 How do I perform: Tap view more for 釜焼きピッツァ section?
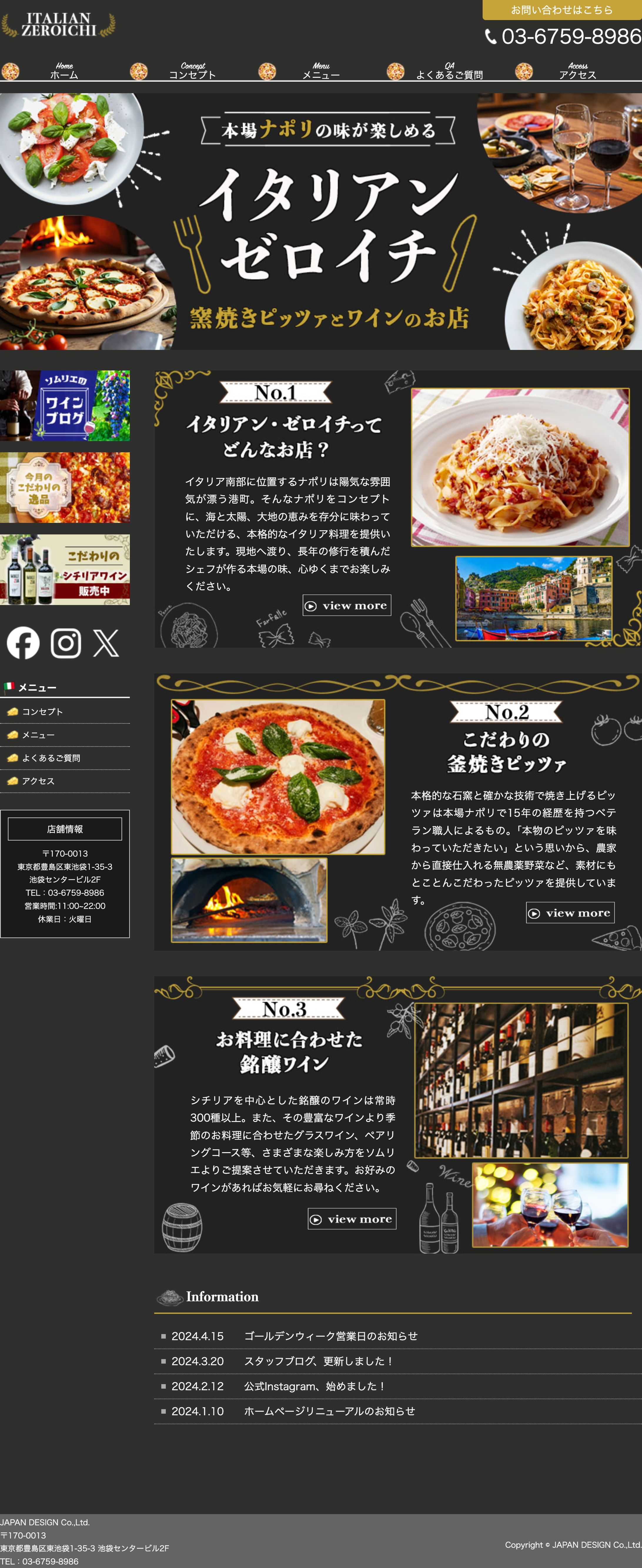click(x=570, y=913)
